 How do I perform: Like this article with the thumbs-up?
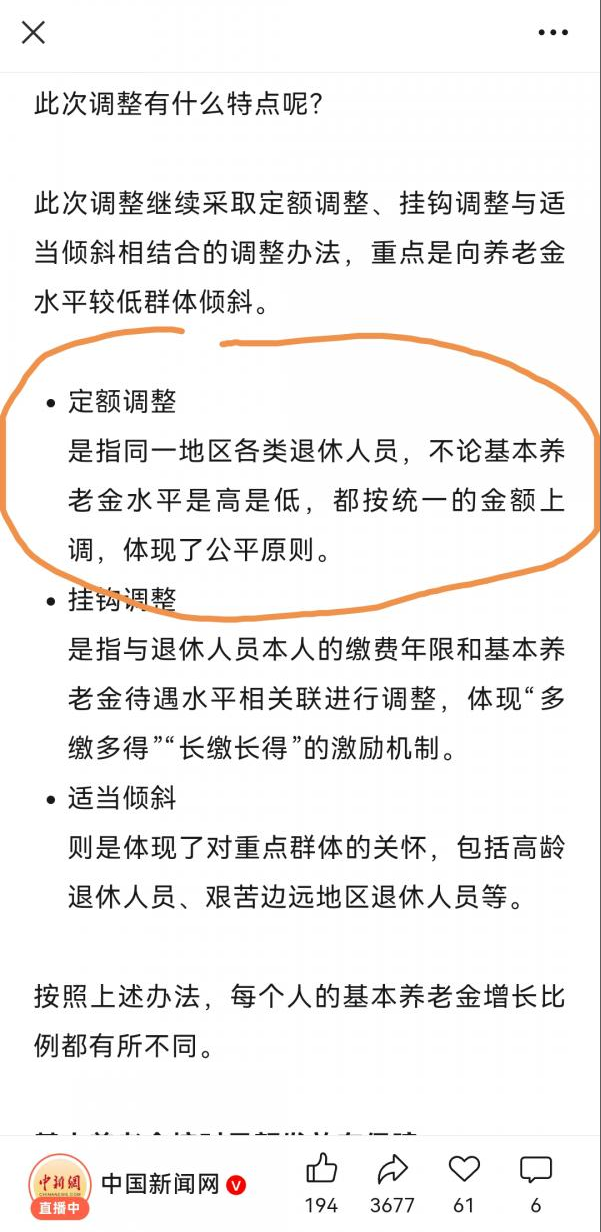[321, 1170]
